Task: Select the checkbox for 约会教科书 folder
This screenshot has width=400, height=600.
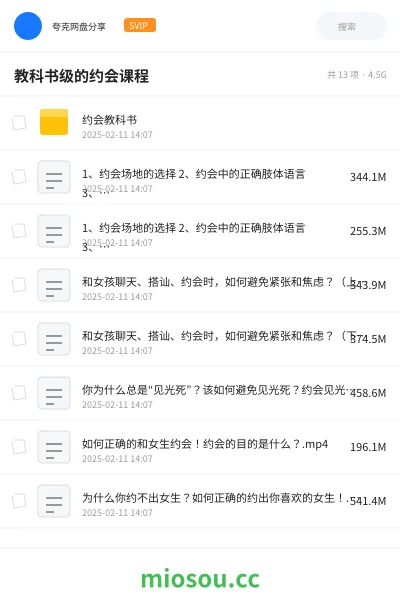Action: pyautogui.click(x=19, y=123)
